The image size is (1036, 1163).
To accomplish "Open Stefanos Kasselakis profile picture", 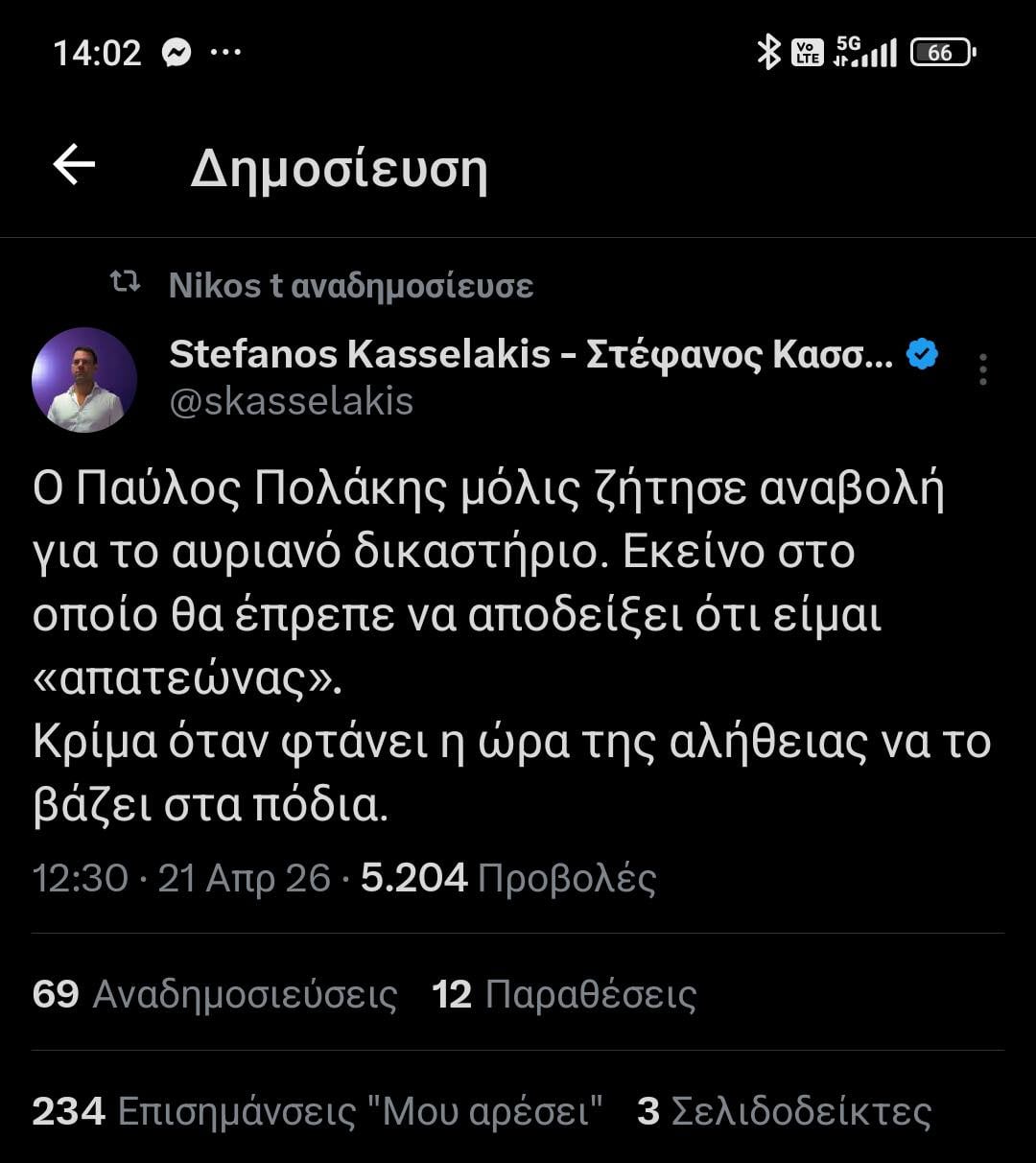I will click(84, 380).
